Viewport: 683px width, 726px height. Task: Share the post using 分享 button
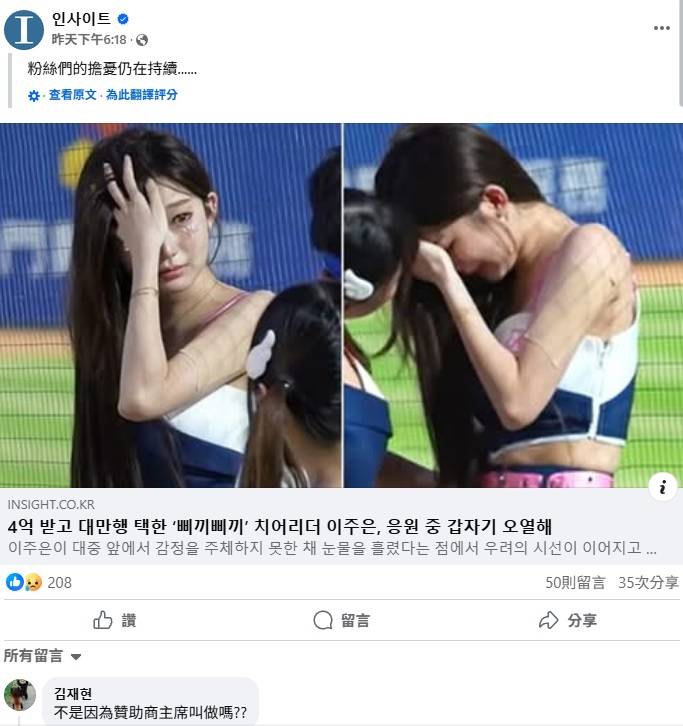click(567, 620)
